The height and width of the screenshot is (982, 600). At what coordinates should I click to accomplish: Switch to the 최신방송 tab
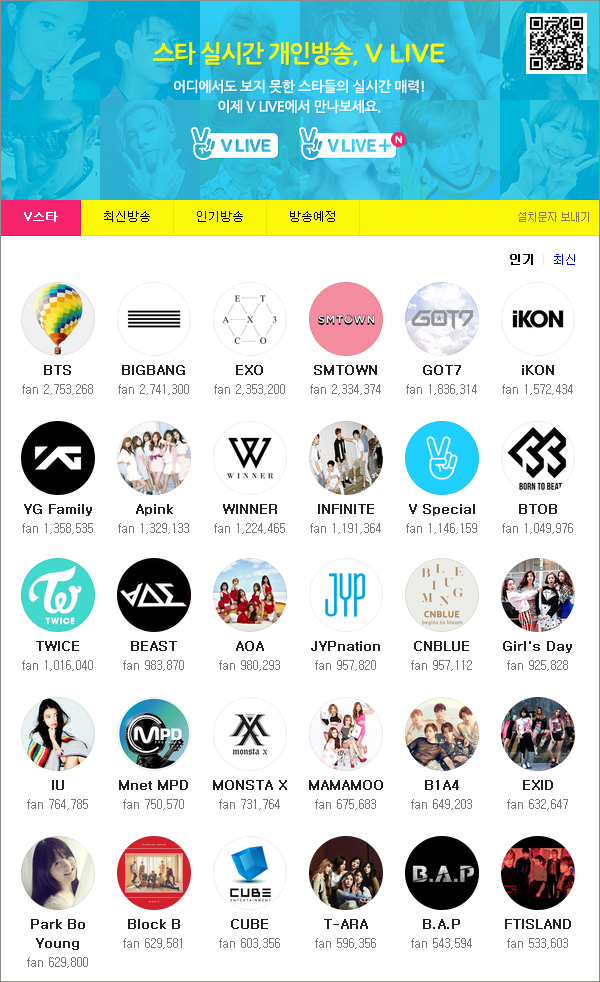(x=127, y=217)
